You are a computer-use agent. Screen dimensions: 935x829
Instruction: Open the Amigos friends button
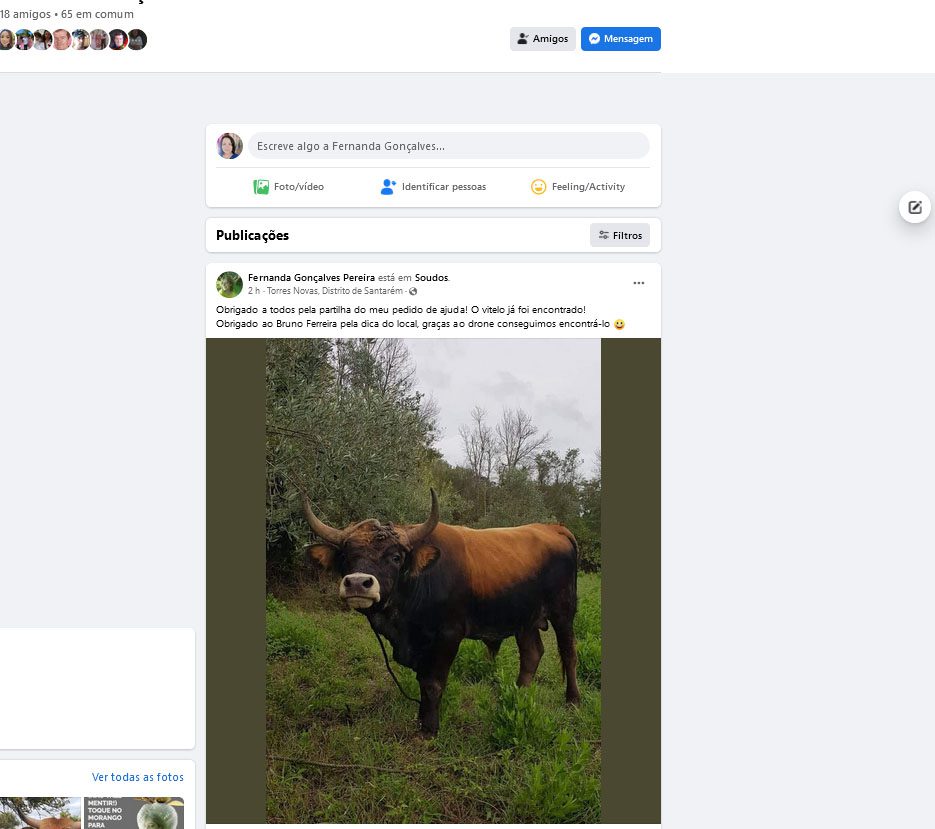542,39
